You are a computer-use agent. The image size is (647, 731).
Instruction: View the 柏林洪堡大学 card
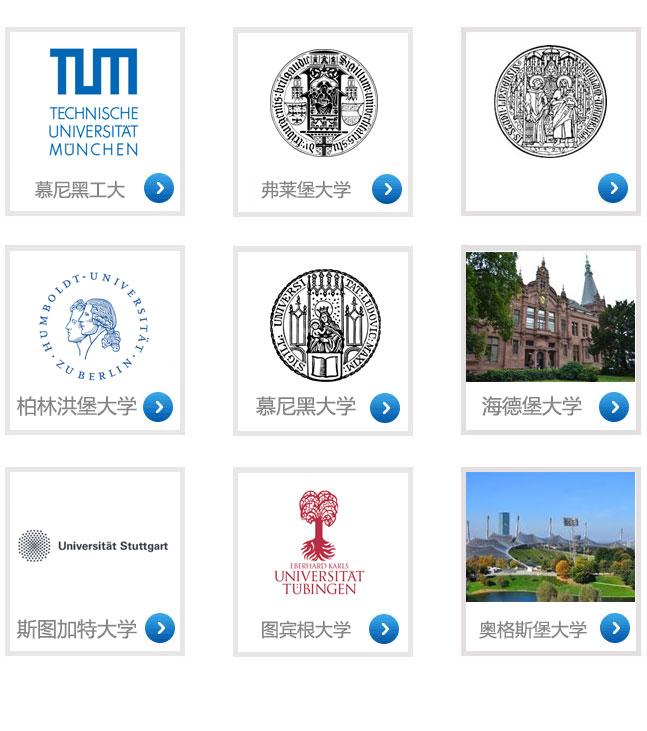point(94,339)
